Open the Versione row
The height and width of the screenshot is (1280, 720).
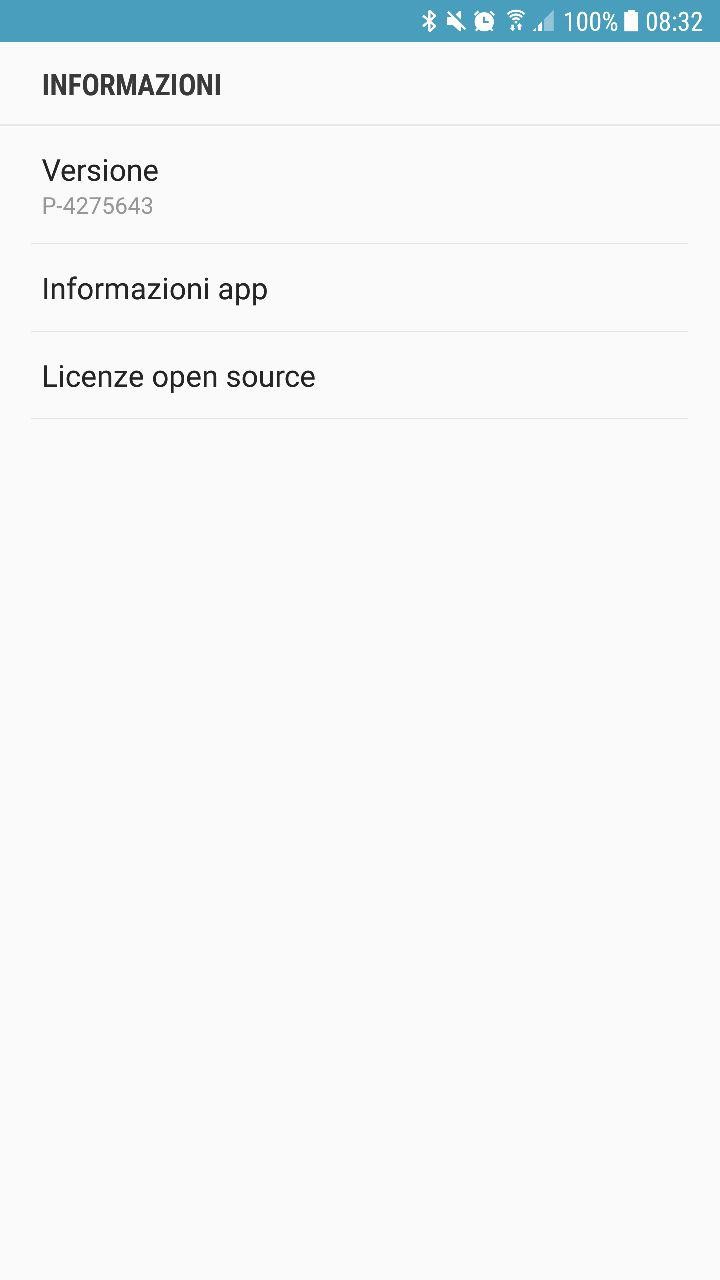[360, 185]
